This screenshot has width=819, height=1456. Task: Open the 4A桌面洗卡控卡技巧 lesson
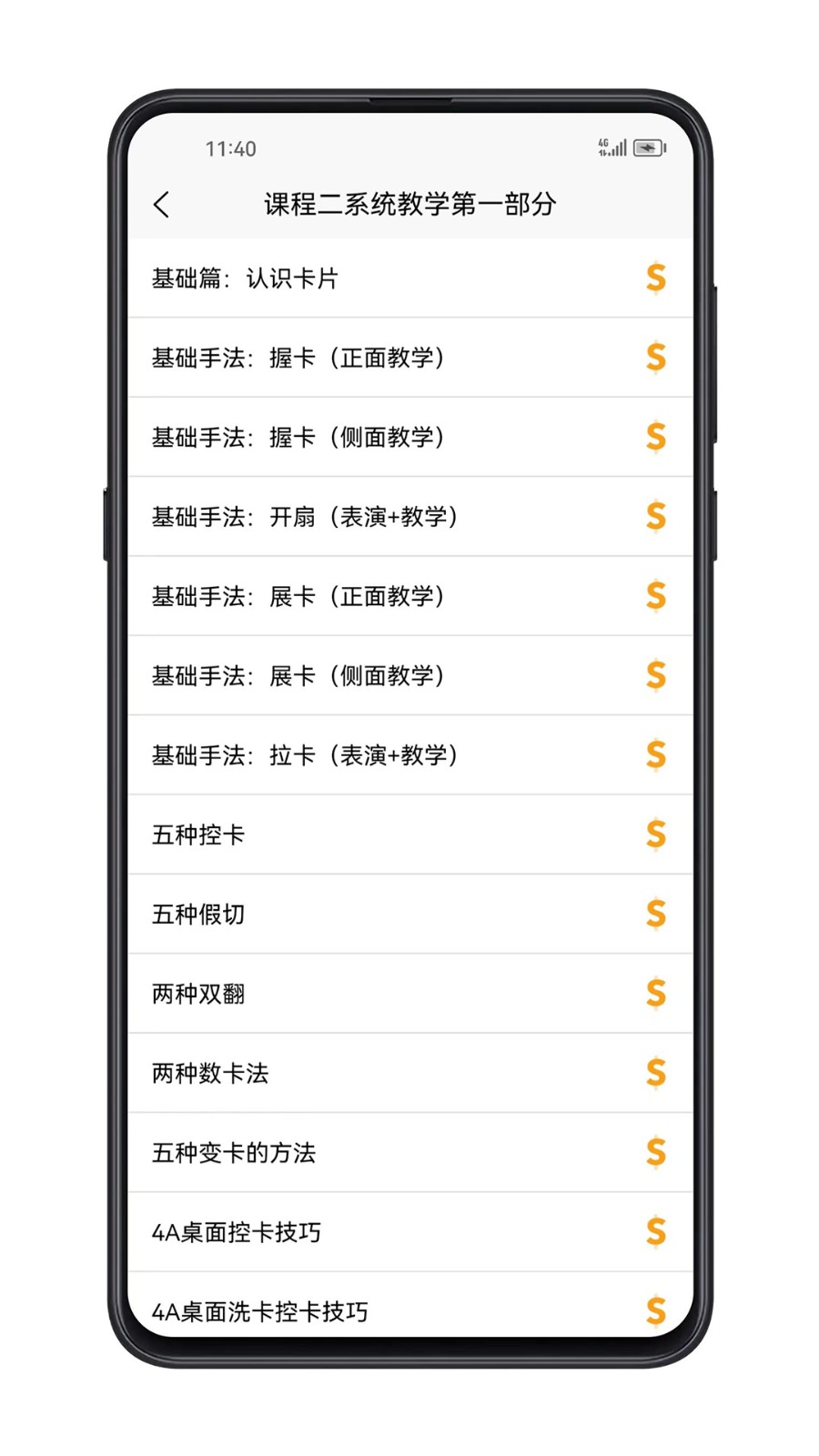tap(260, 1310)
